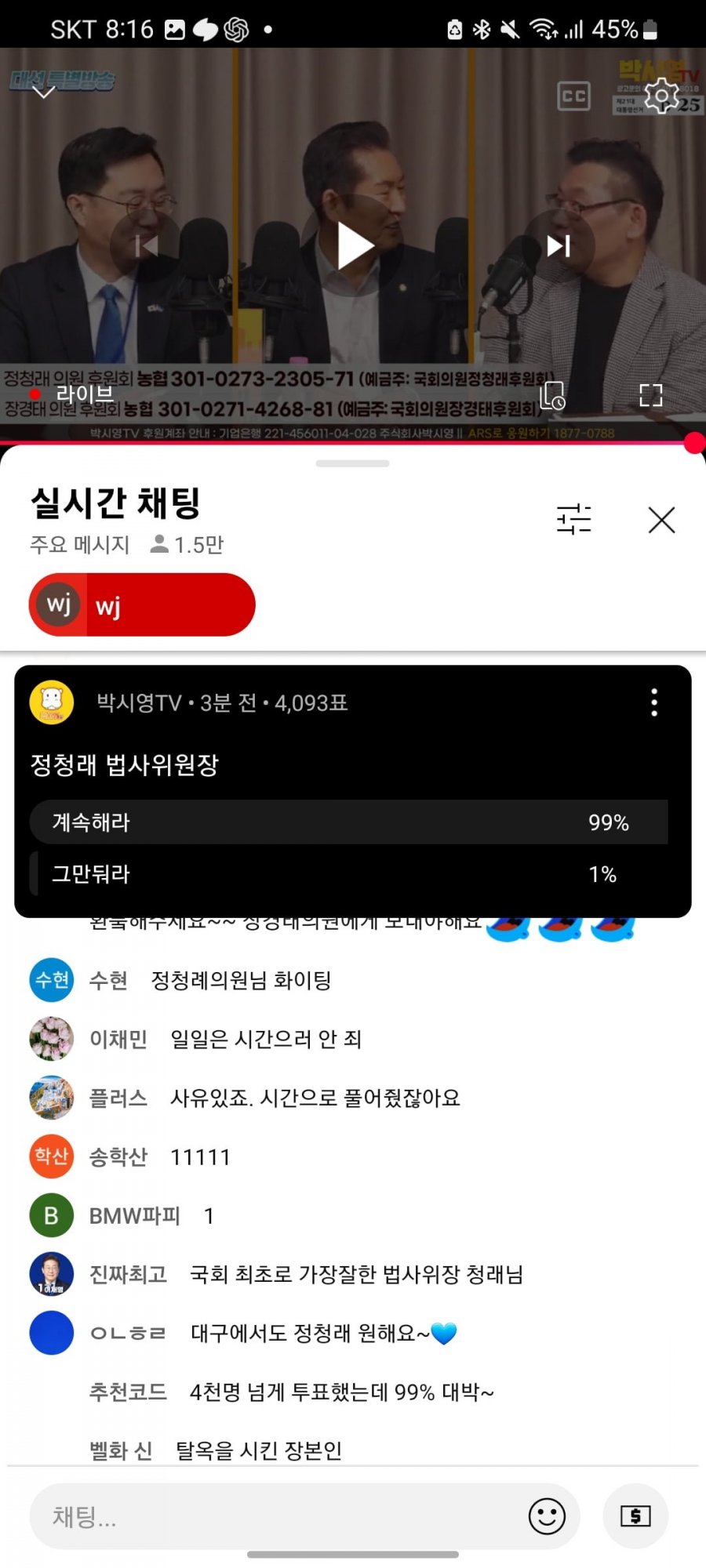Go to the previous video

tap(147, 245)
